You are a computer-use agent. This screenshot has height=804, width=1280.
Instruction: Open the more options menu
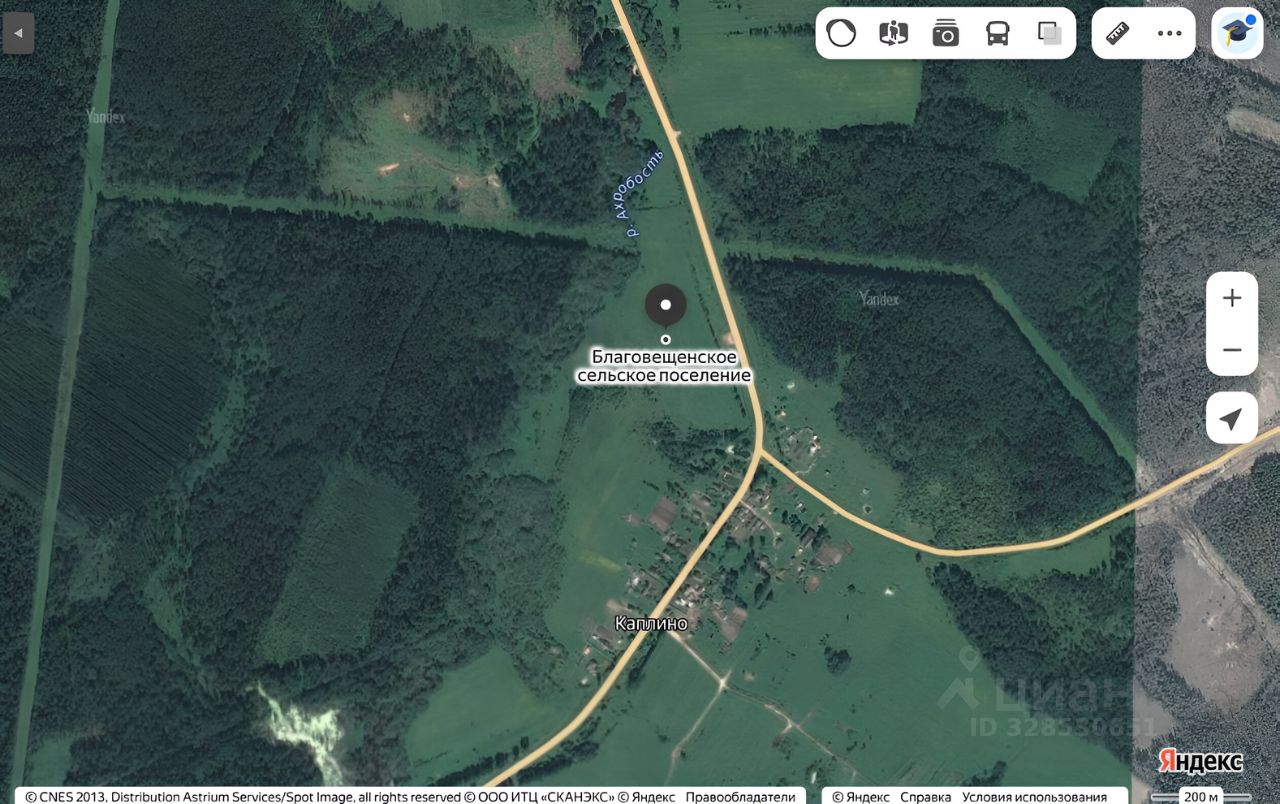(x=1169, y=33)
